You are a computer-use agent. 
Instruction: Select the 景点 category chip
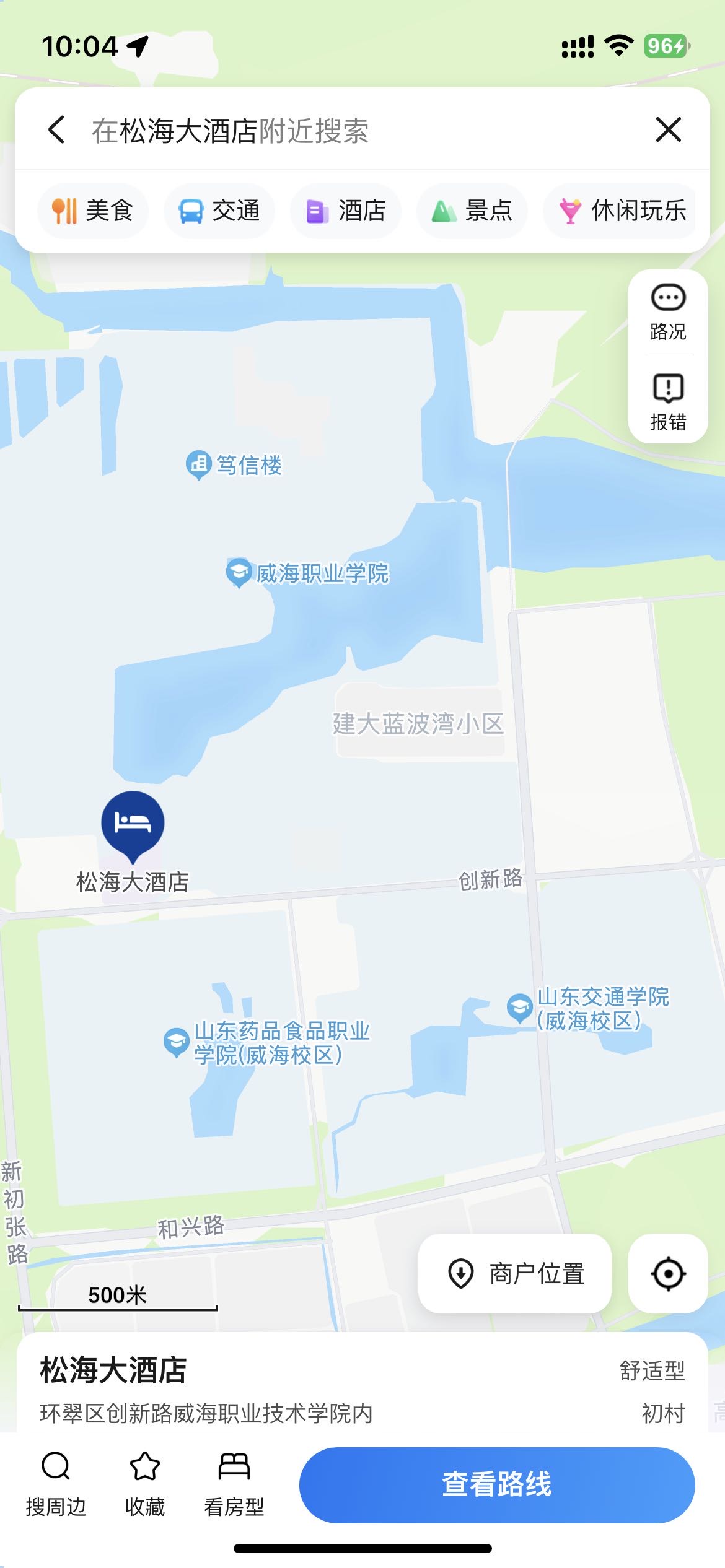tap(472, 211)
